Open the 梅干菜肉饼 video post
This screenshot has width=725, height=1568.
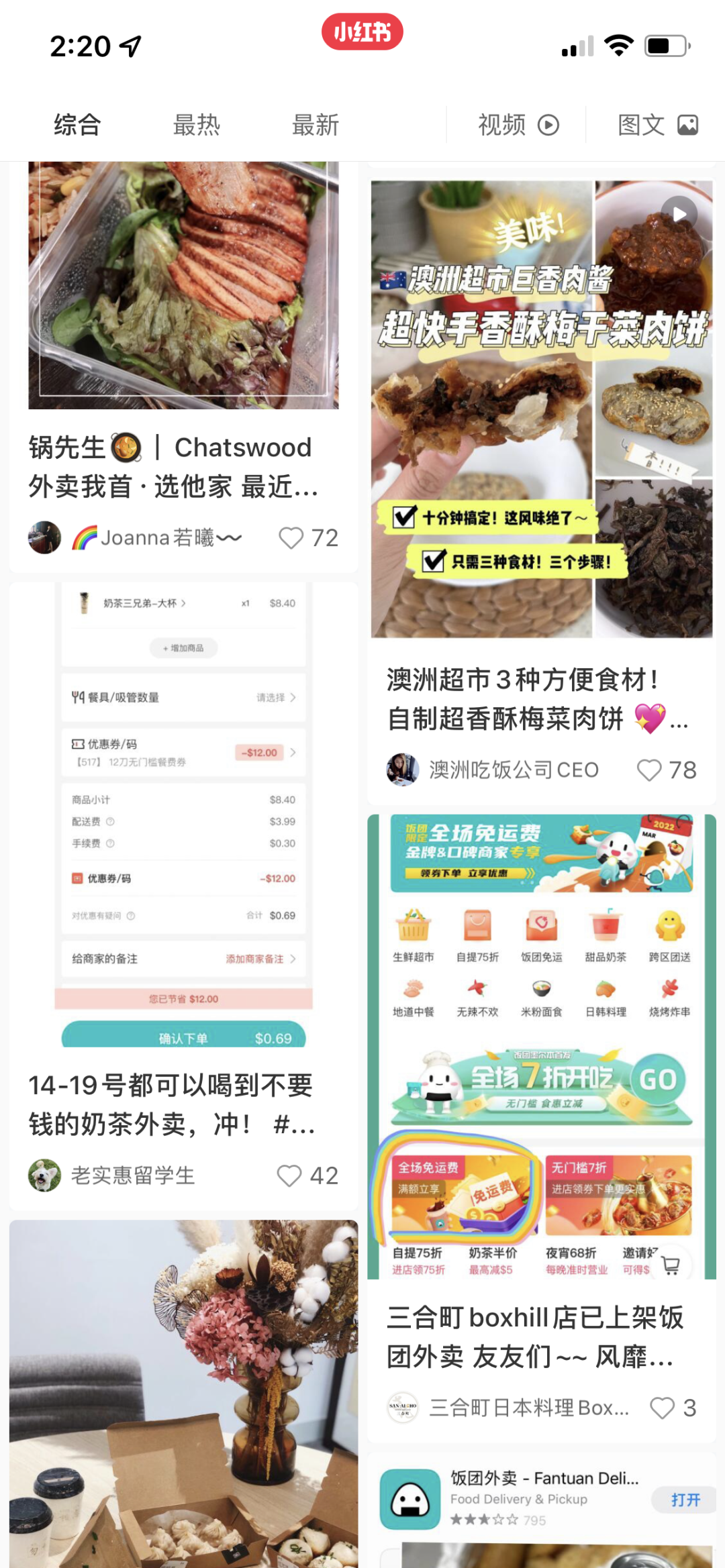541,409
